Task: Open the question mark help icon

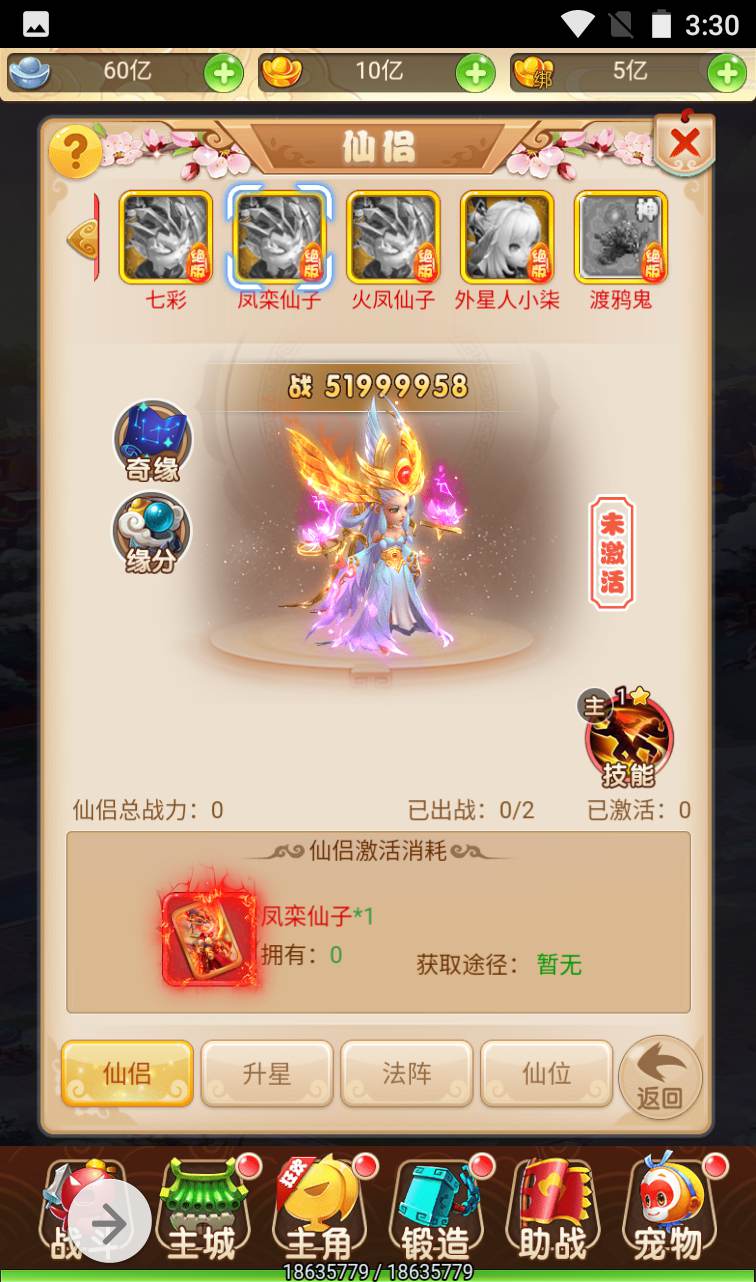Action: click(x=75, y=152)
